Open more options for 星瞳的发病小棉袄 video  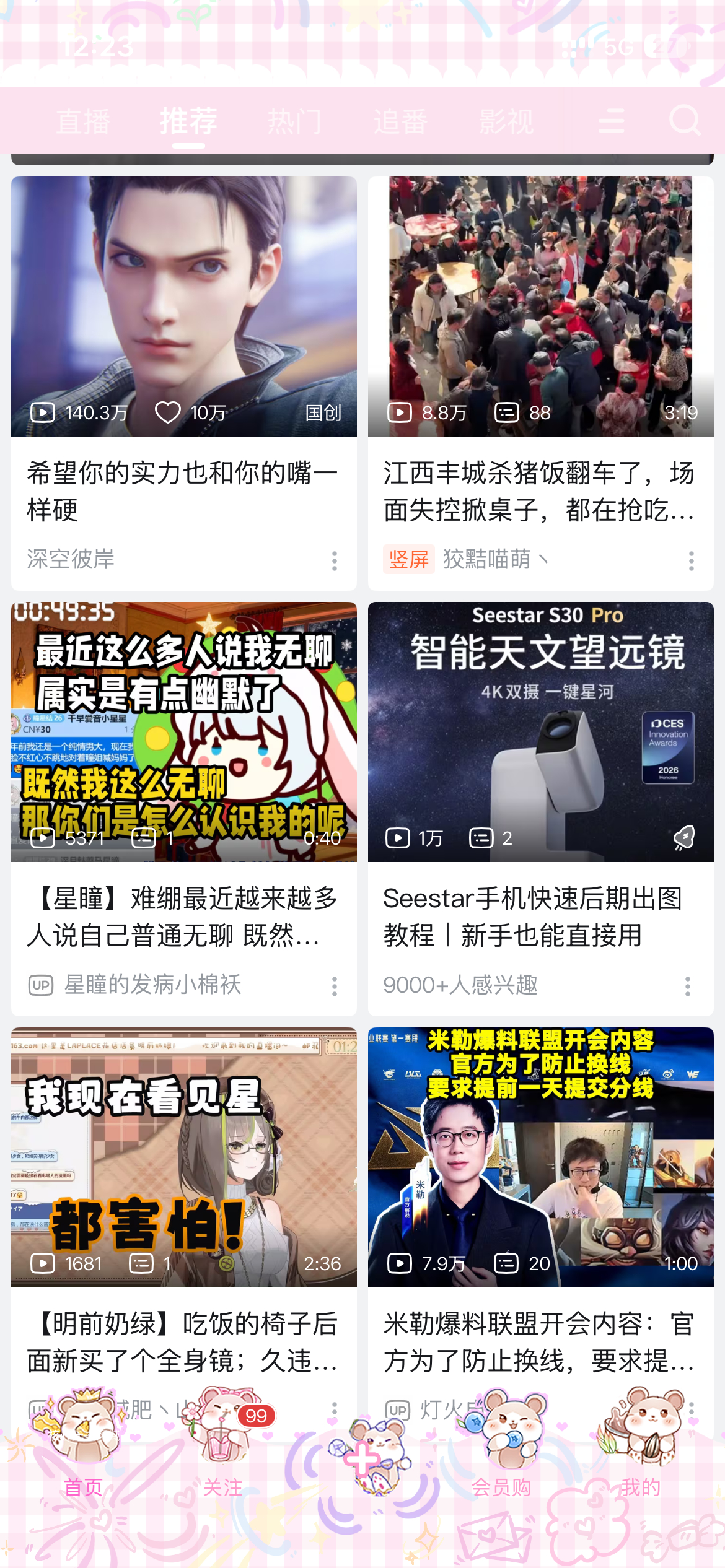pos(335,986)
